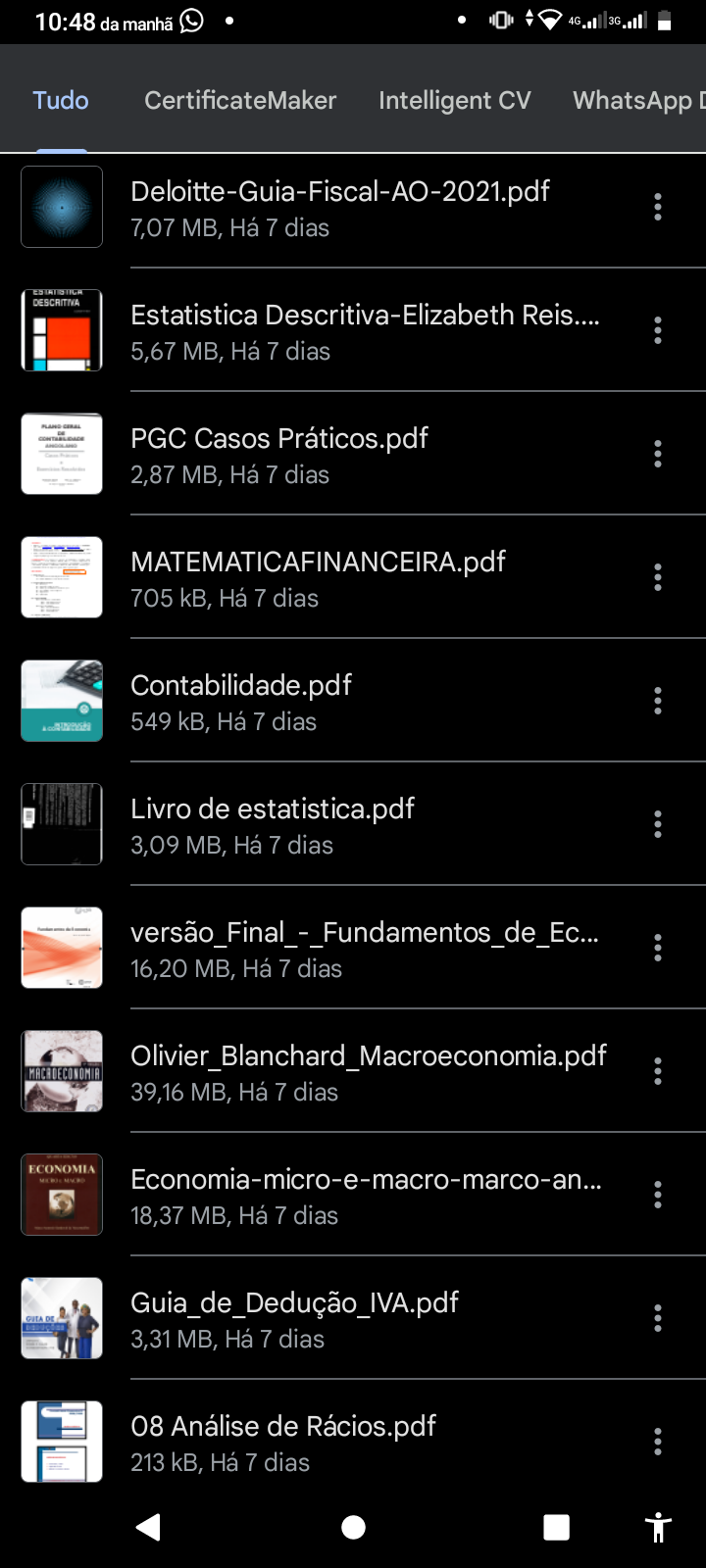Switch to the Intelligent CV tab
The height and width of the screenshot is (1568, 706).
point(454,100)
